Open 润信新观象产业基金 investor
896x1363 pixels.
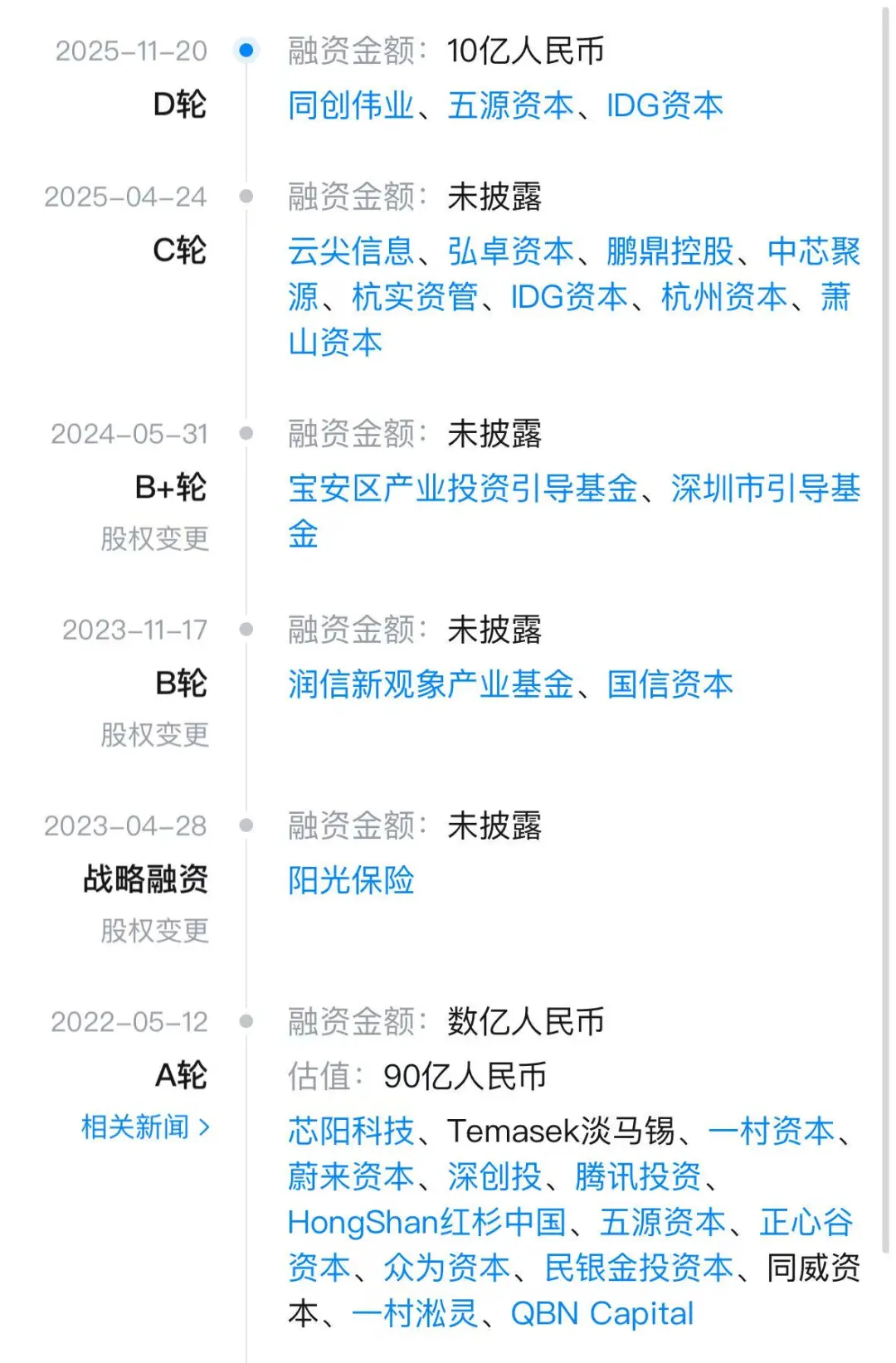pos(431,684)
